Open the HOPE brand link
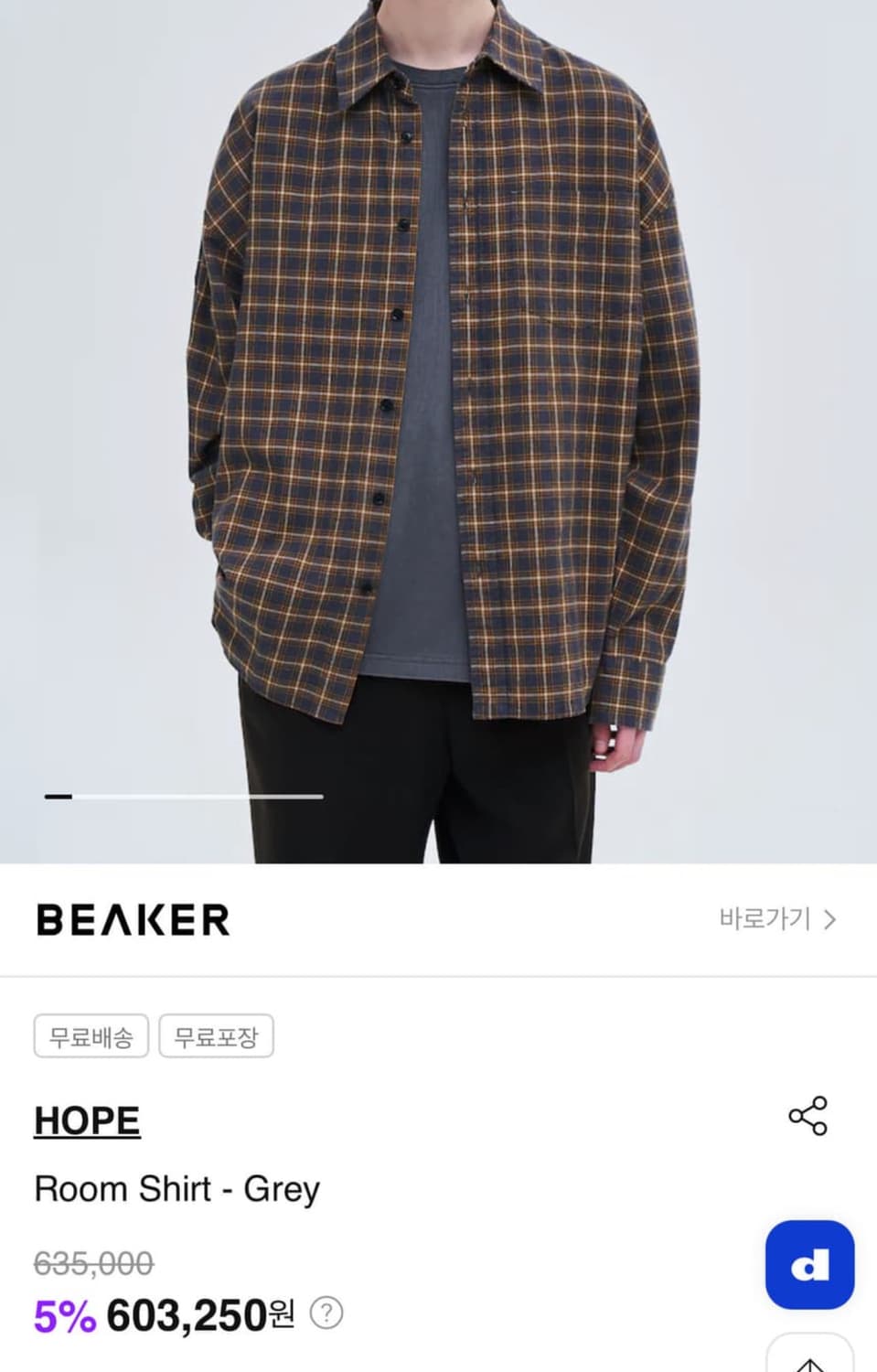This screenshot has height=1372, width=877. 87,1120
